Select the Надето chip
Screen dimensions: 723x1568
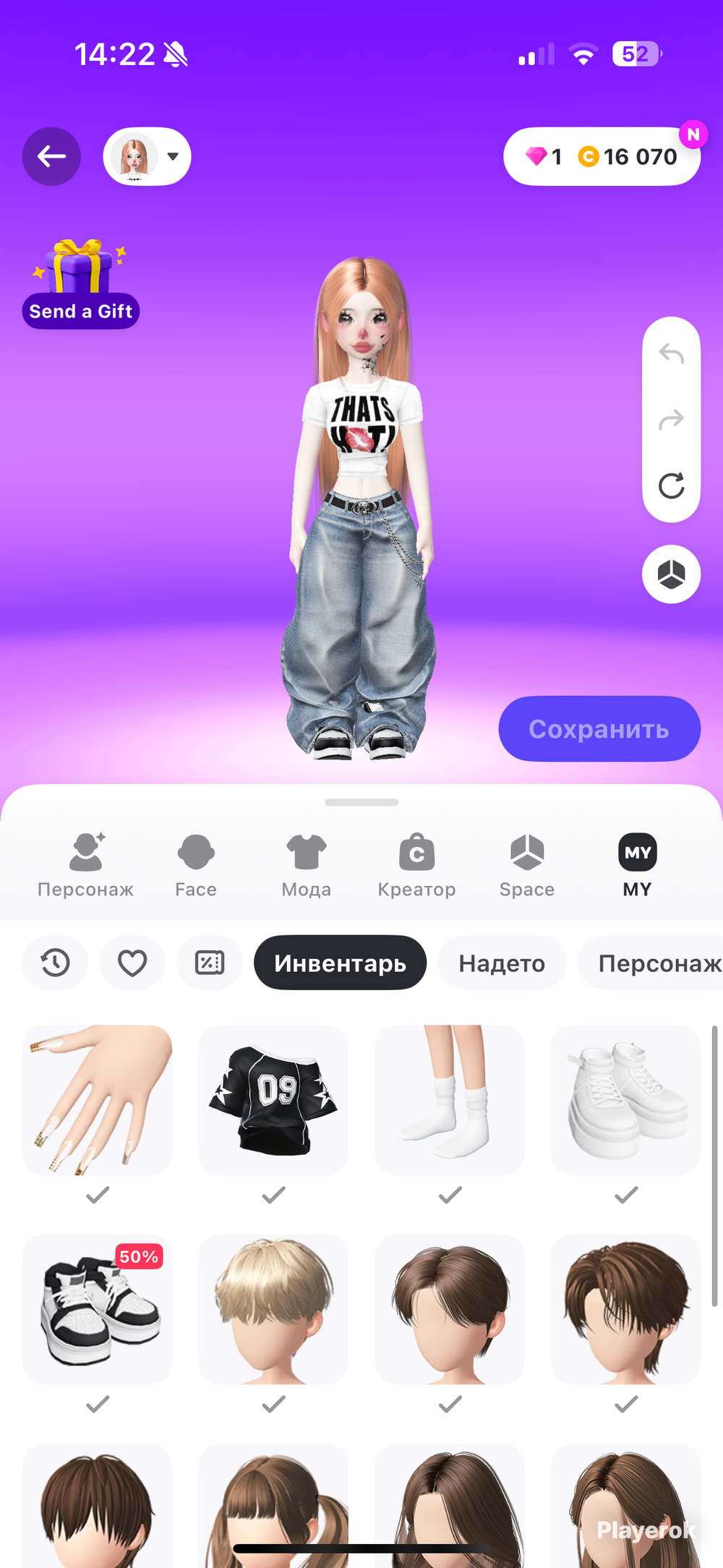tap(502, 963)
